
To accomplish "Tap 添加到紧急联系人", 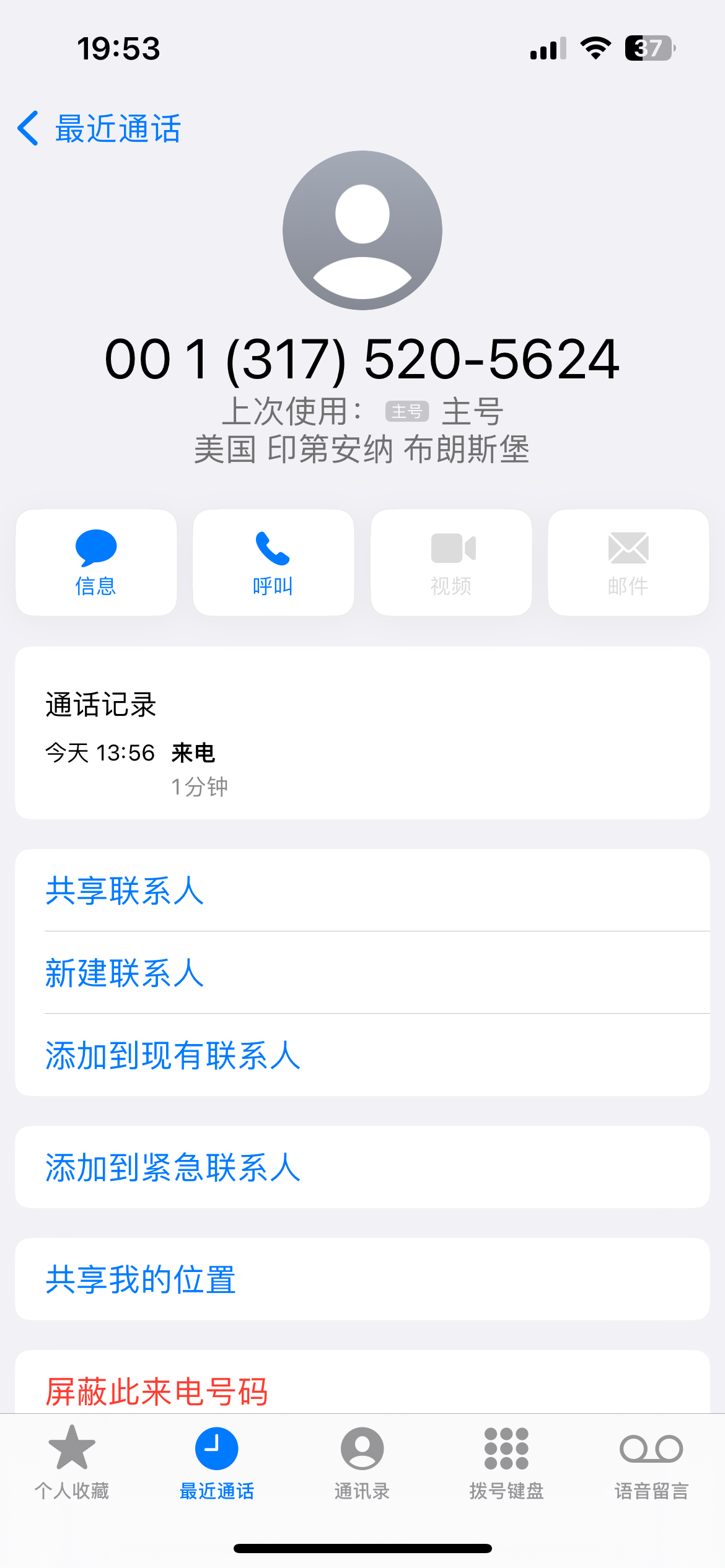I will tap(172, 1167).
